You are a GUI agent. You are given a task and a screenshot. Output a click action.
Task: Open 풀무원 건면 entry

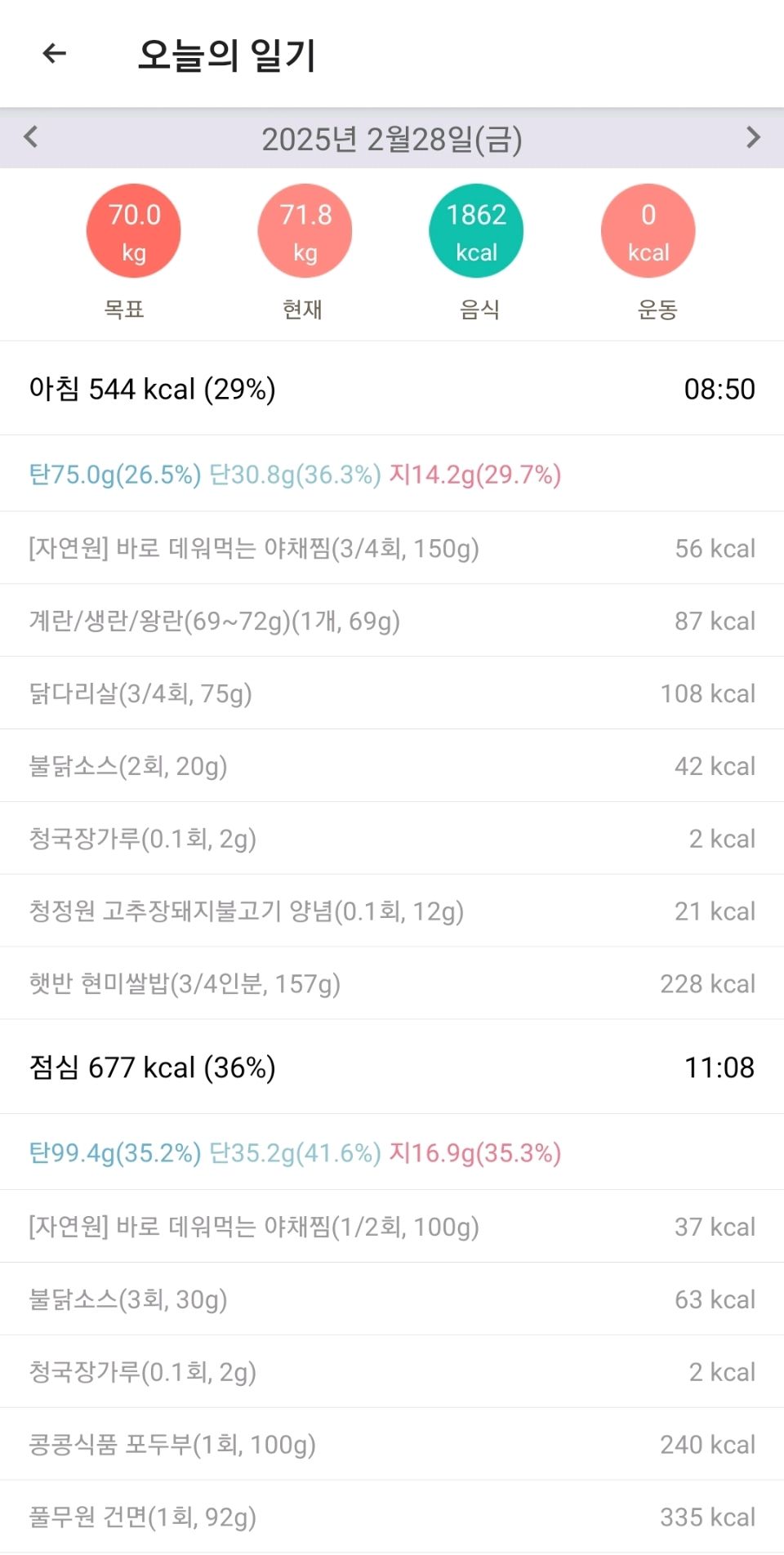392,1517
